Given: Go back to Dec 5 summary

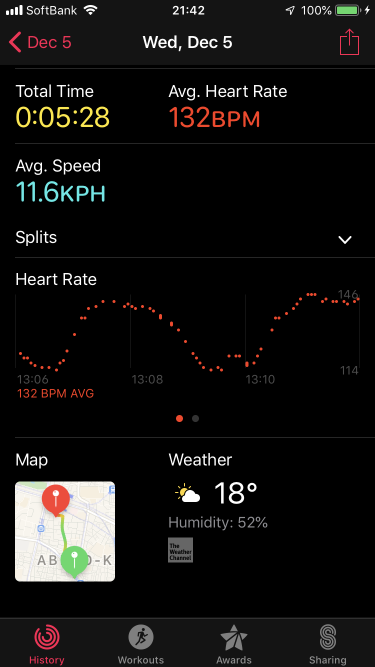Looking at the screenshot, I should coord(40,43).
